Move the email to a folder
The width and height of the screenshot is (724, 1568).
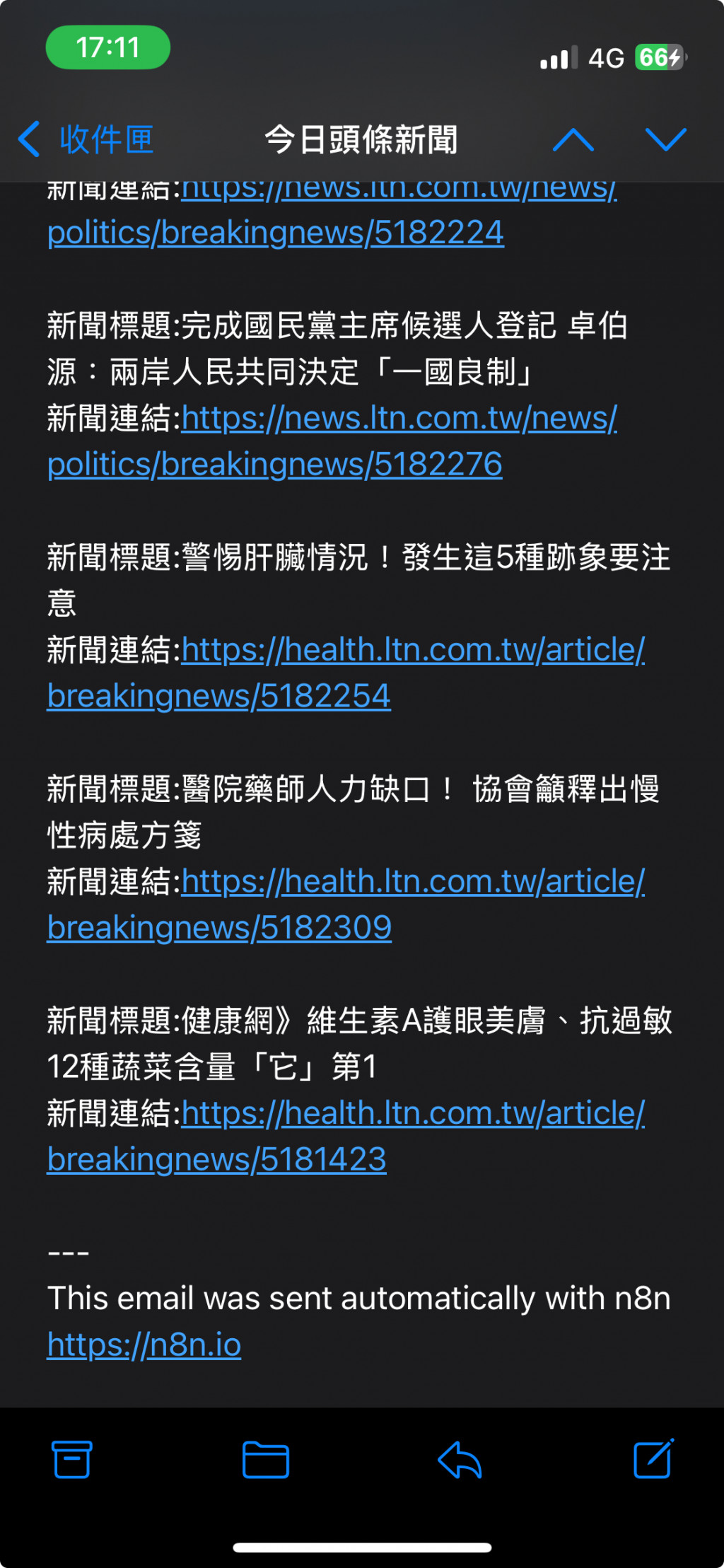[x=265, y=1459]
